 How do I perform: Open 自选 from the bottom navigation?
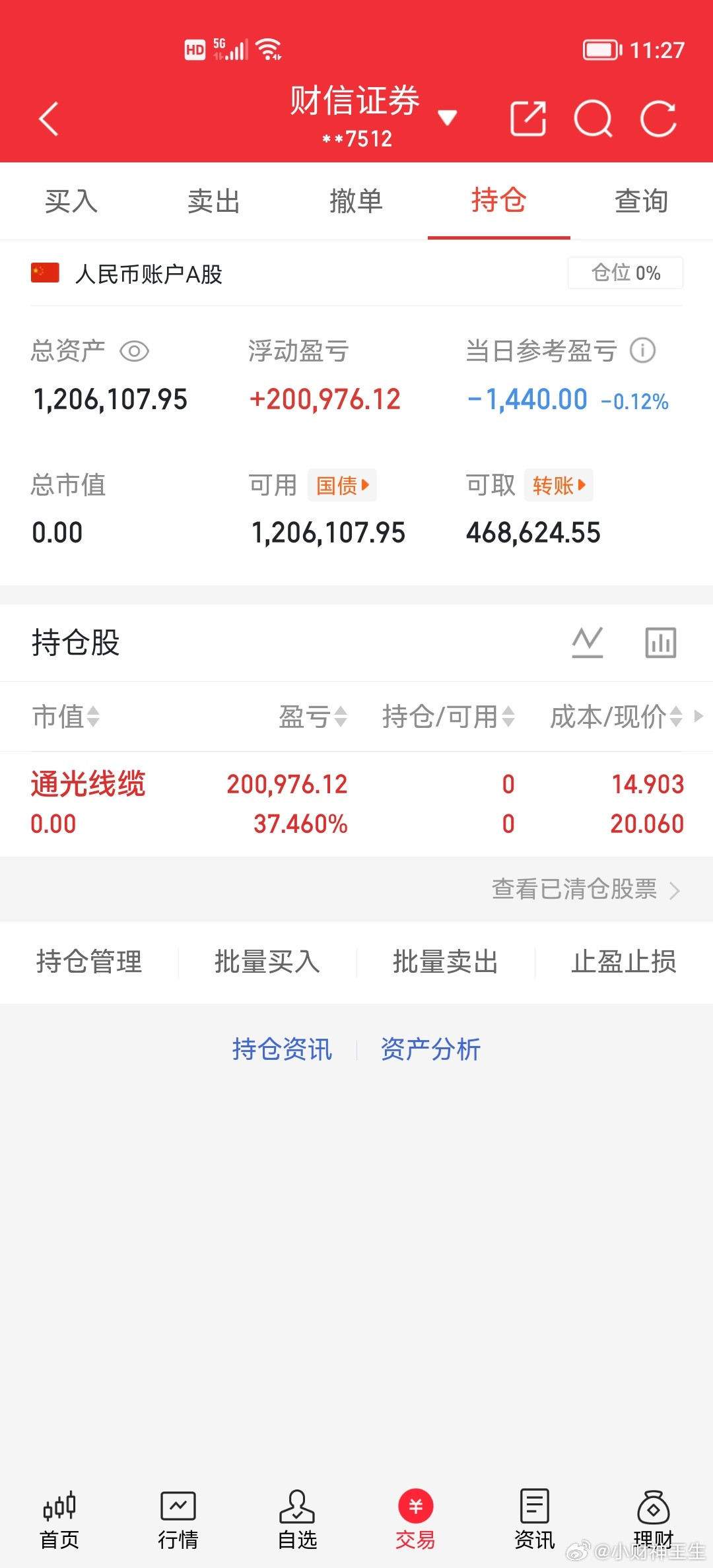[297, 1518]
